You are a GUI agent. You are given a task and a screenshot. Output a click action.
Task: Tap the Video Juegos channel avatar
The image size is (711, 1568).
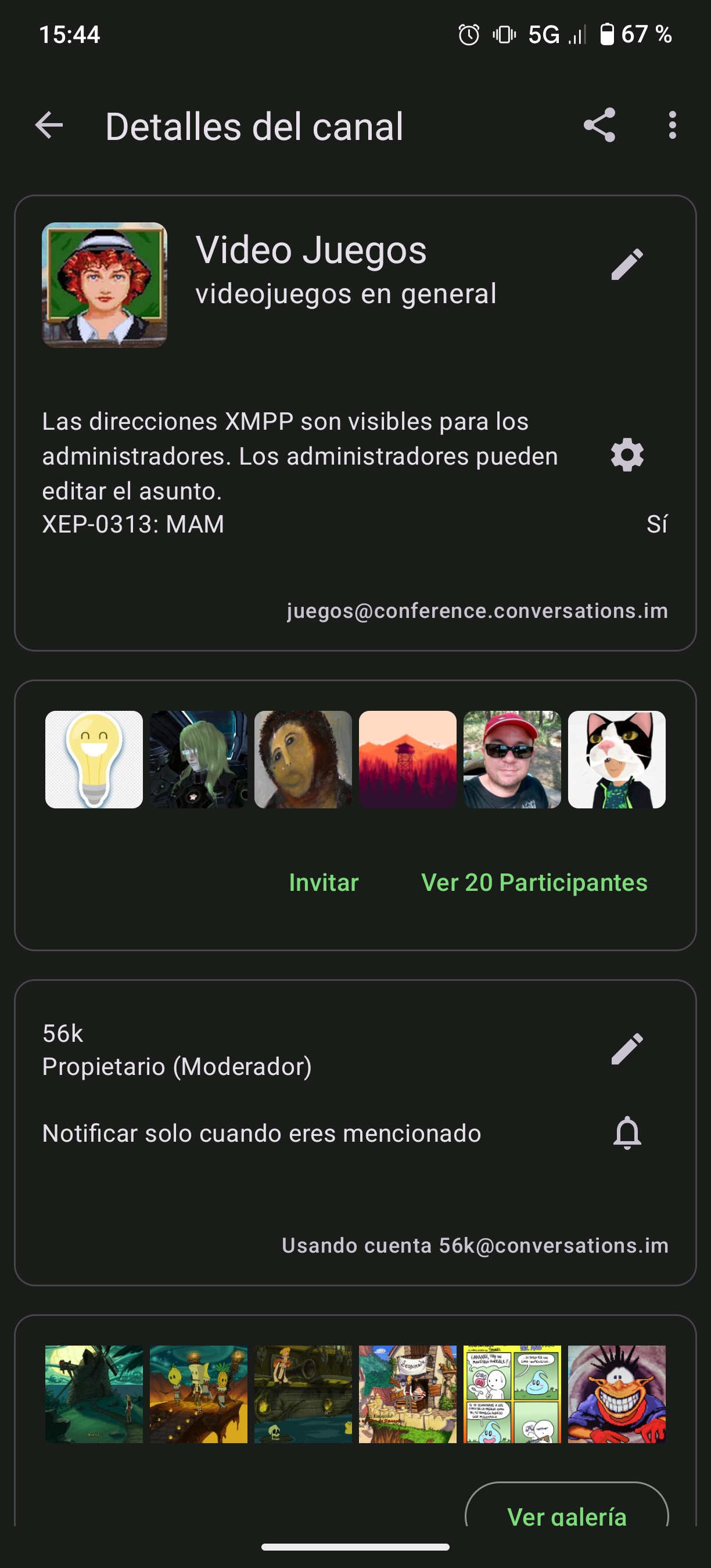tap(104, 285)
